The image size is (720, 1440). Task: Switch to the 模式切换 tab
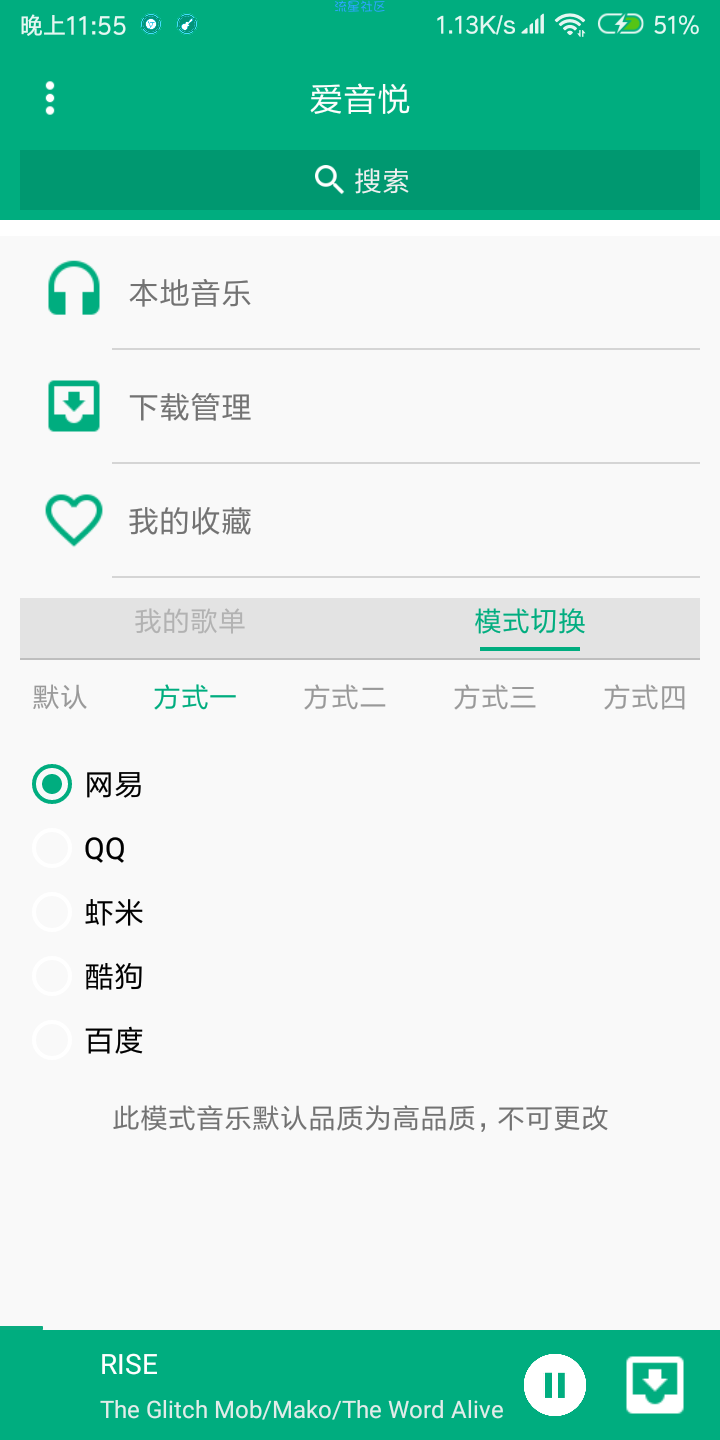(529, 622)
